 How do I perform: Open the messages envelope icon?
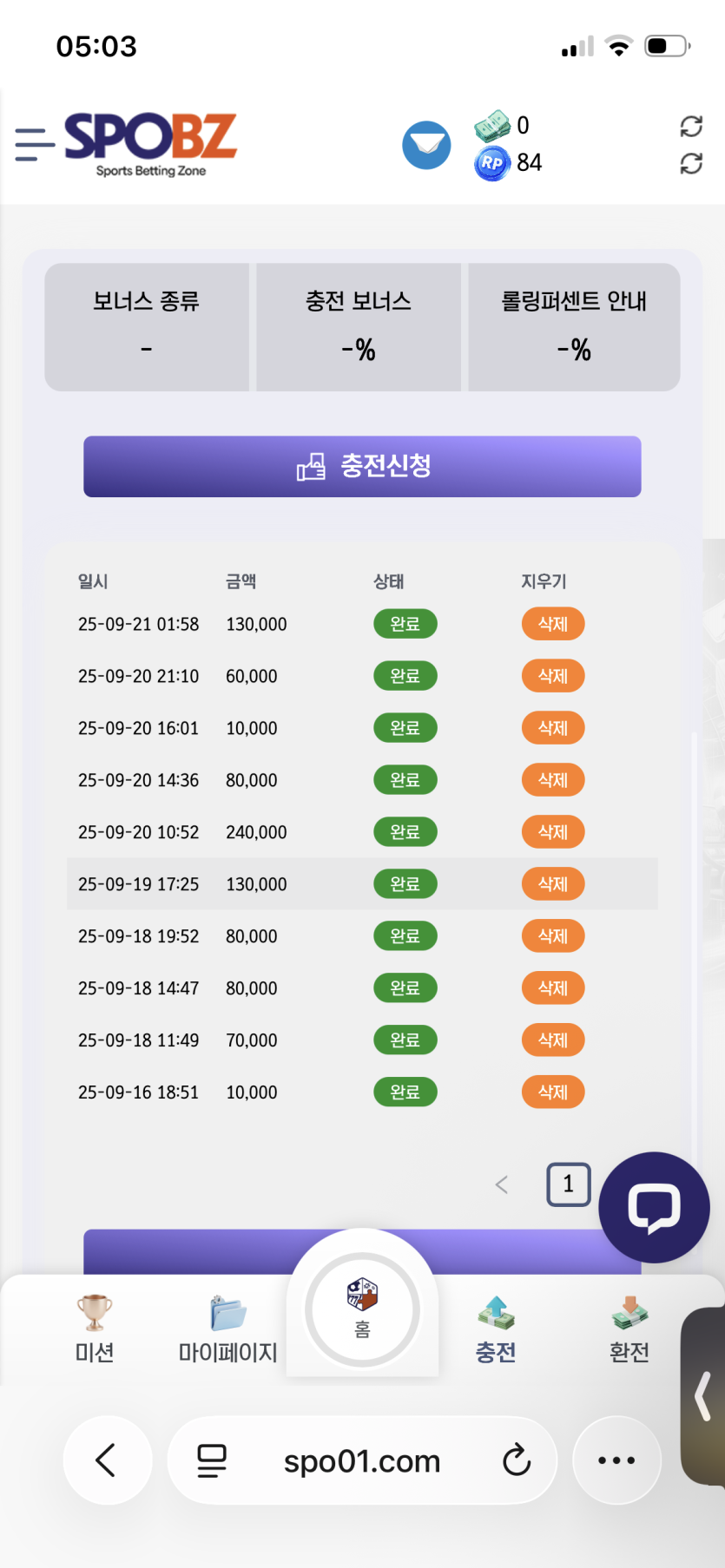[426, 145]
